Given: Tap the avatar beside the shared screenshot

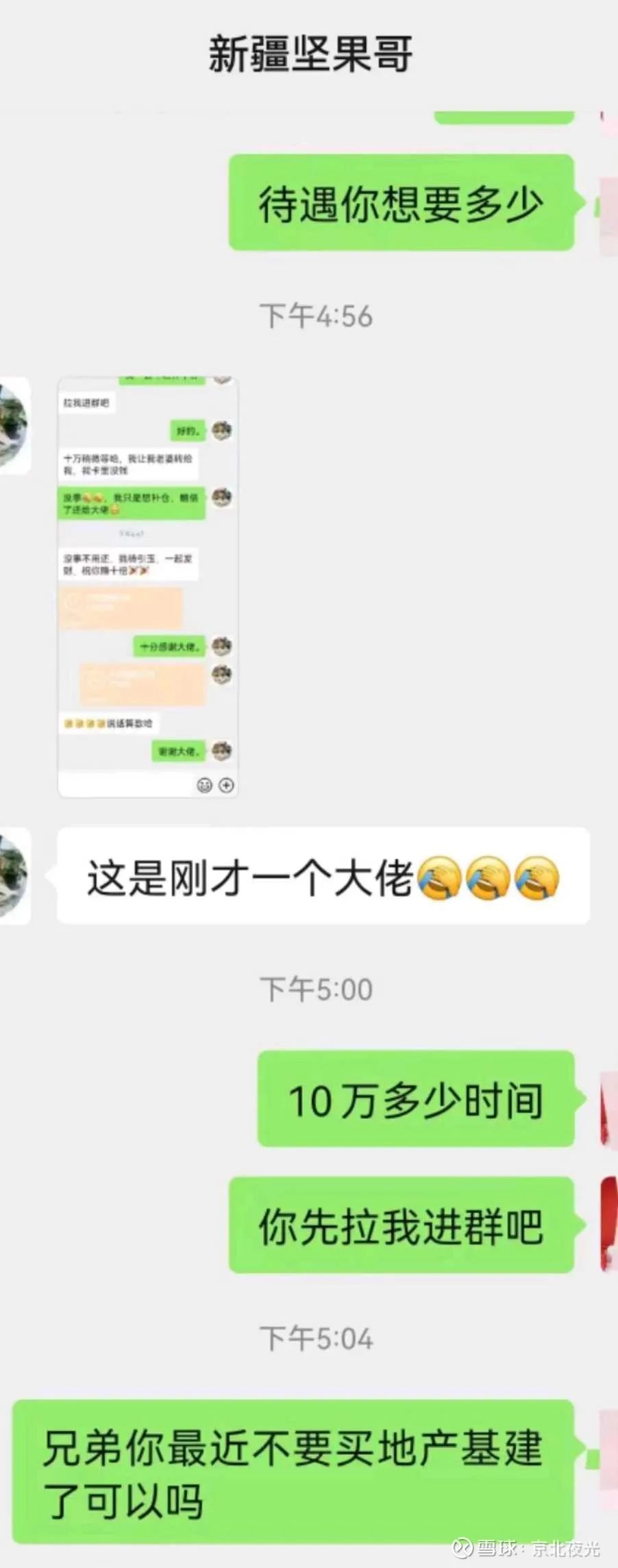Looking at the screenshot, I should pyautogui.click(x=14, y=425).
